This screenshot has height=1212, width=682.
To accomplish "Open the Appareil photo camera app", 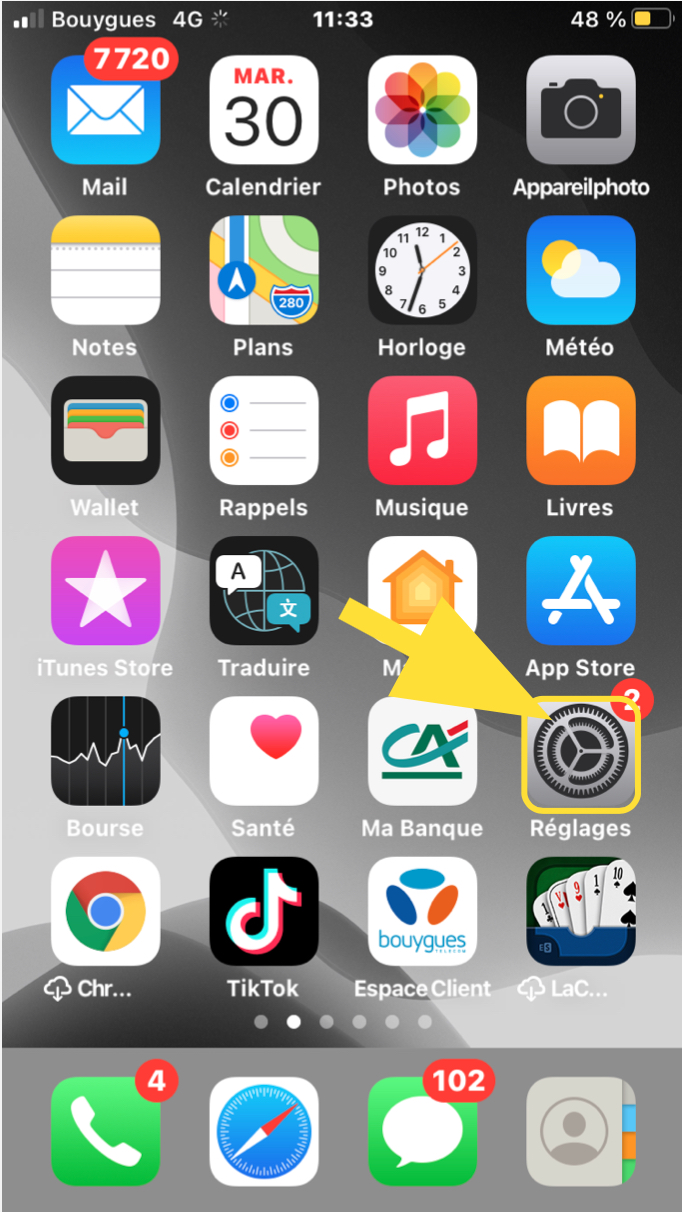I will (581, 110).
